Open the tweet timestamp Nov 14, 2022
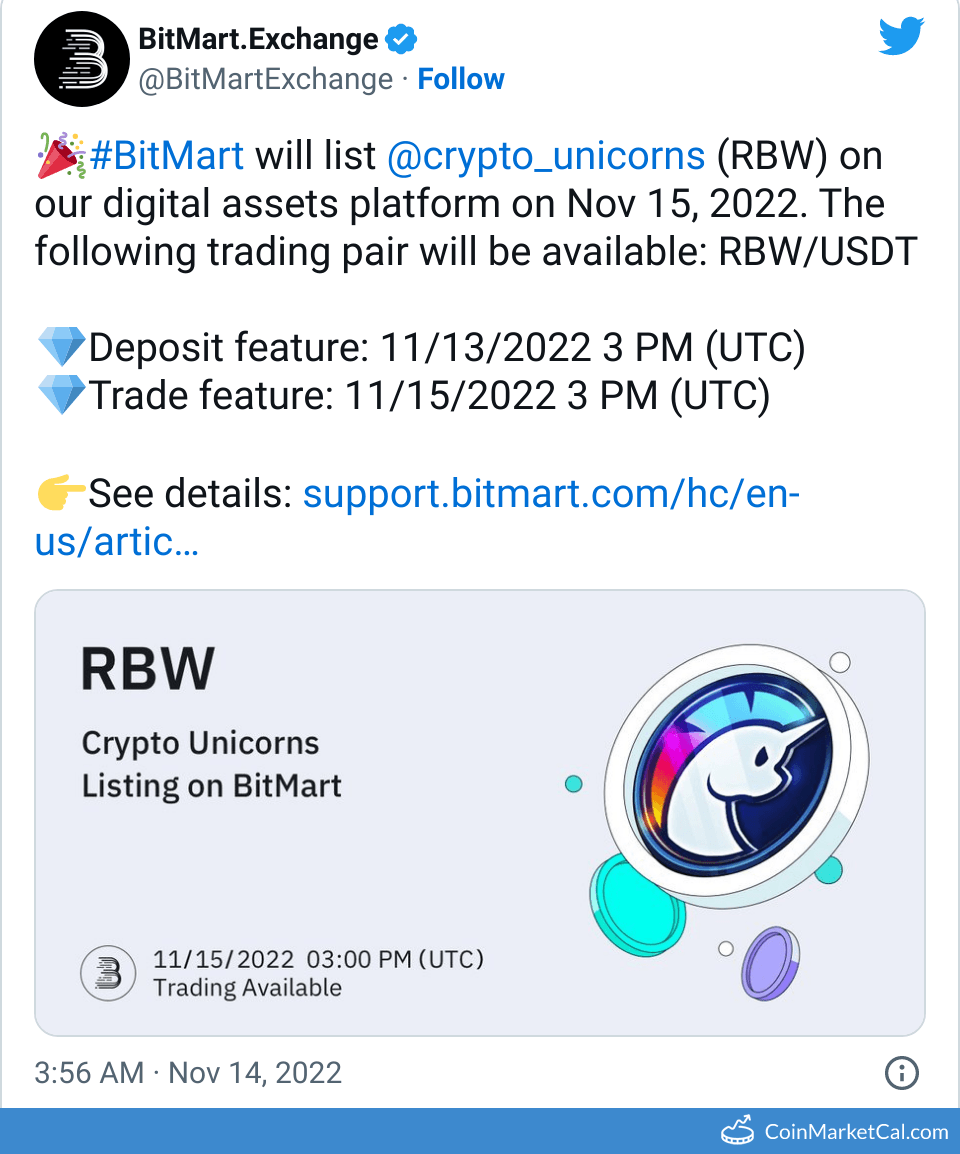960x1154 pixels. (187, 1072)
